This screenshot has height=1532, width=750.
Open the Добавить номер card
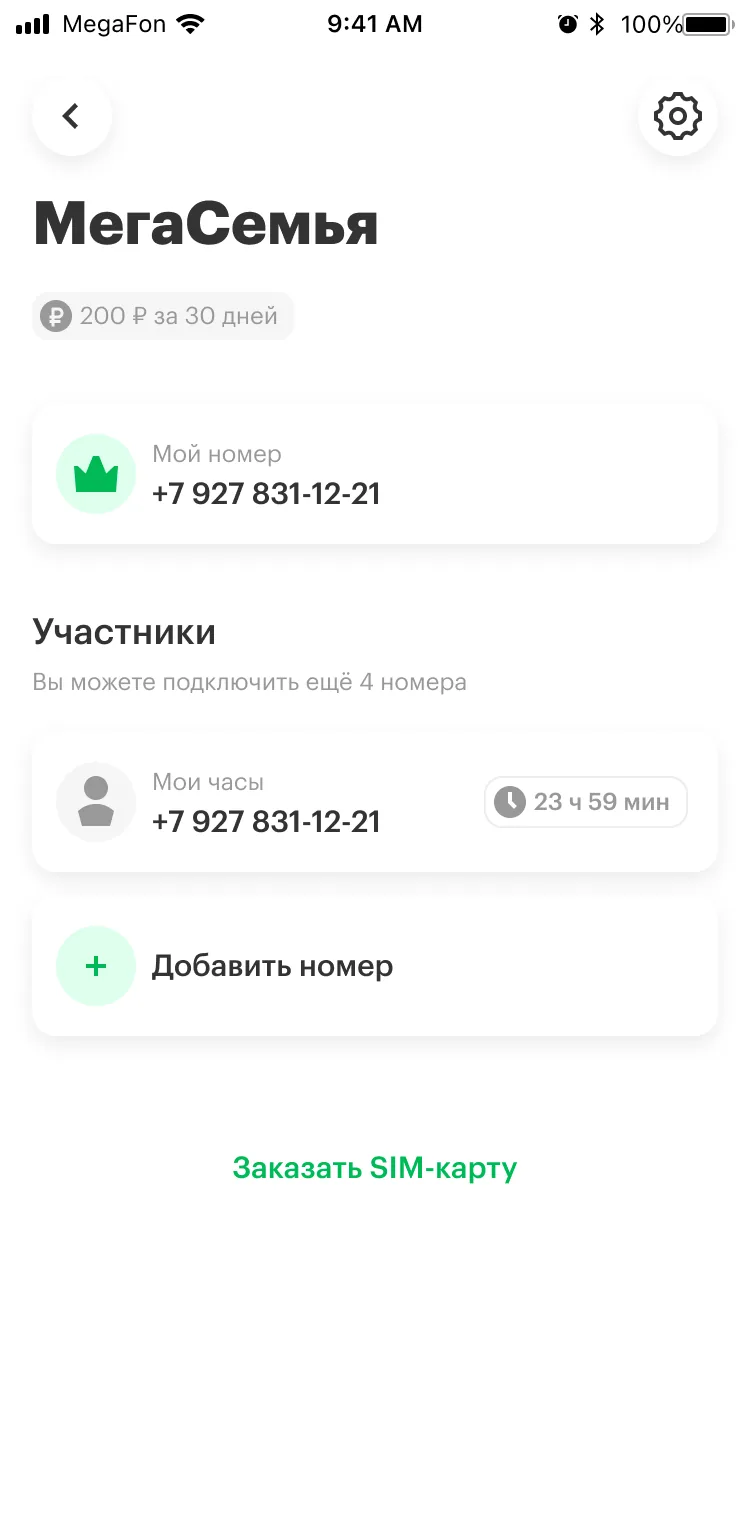pos(374,966)
